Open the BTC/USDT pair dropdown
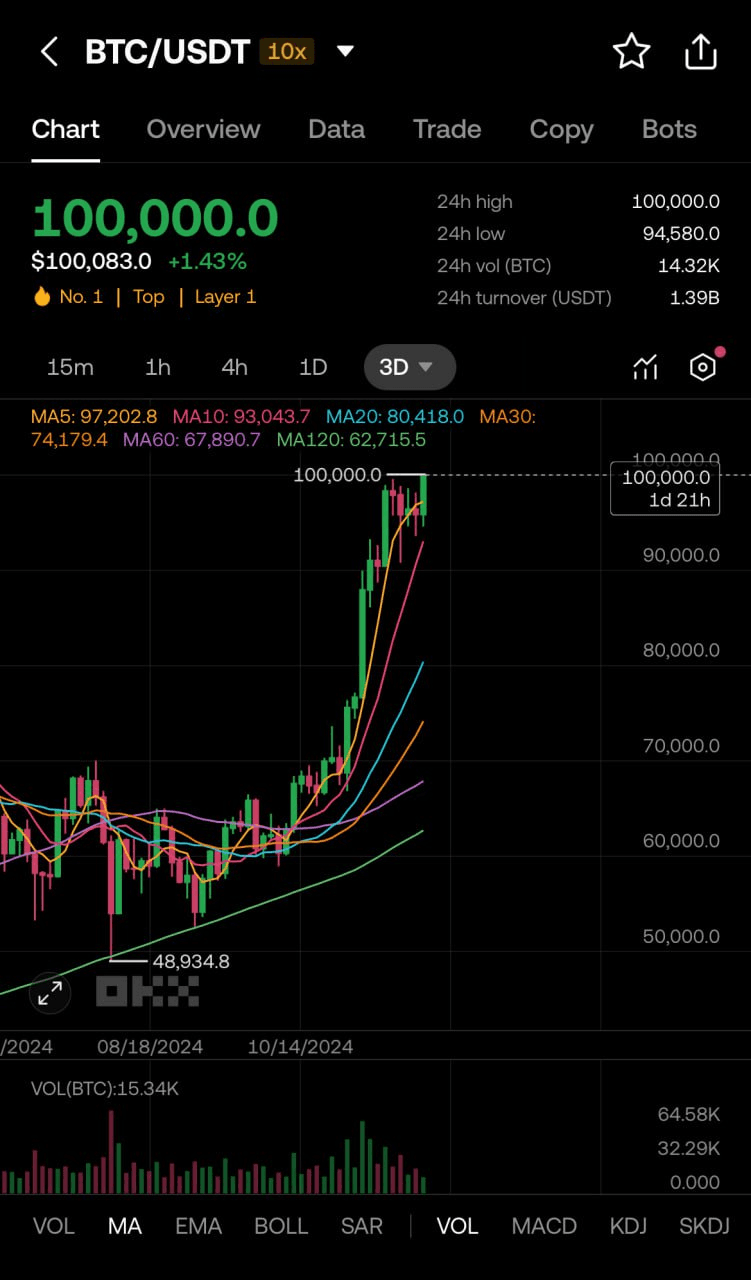 coord(345,51)
